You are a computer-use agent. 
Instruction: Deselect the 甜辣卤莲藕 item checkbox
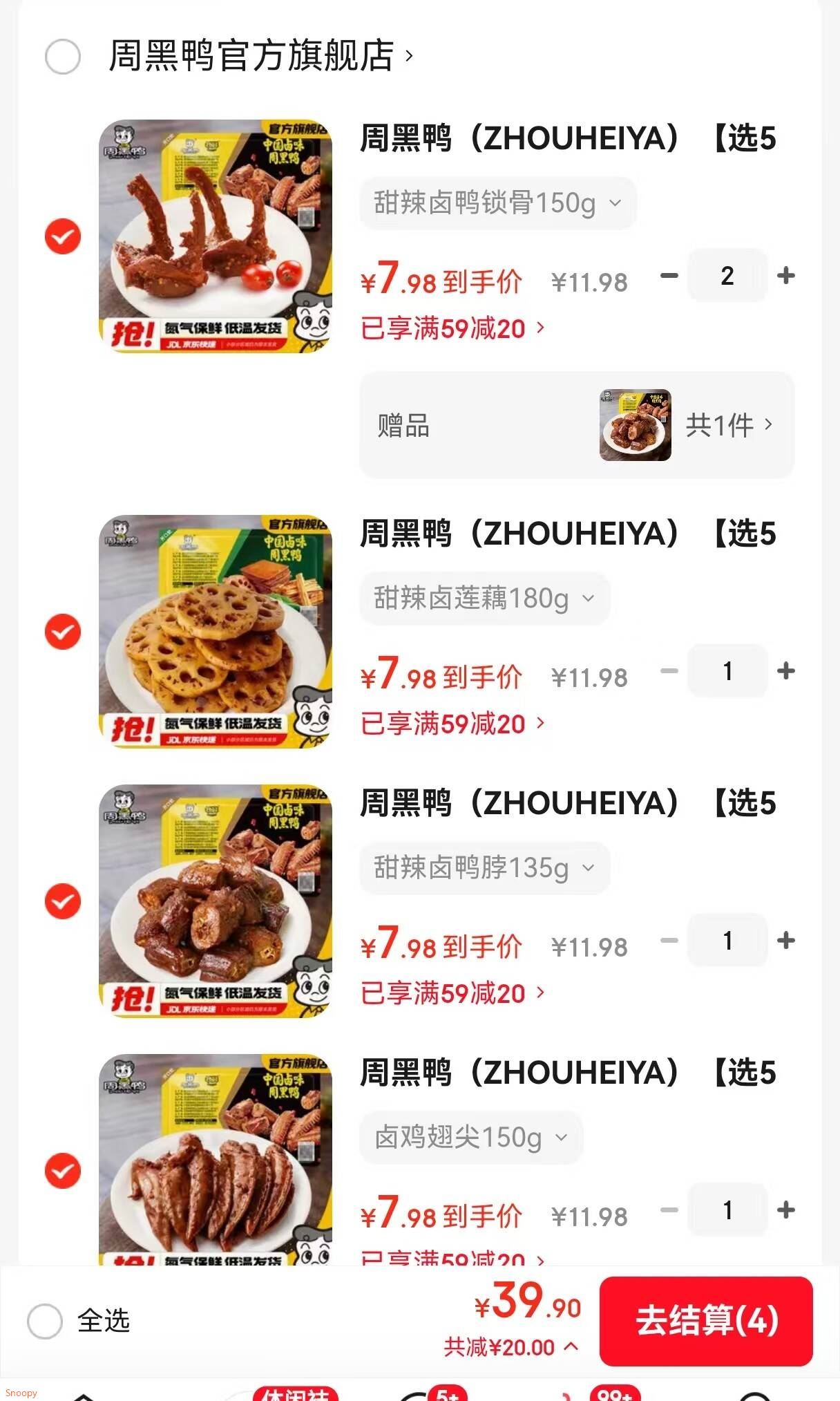(x=62, y=631)
